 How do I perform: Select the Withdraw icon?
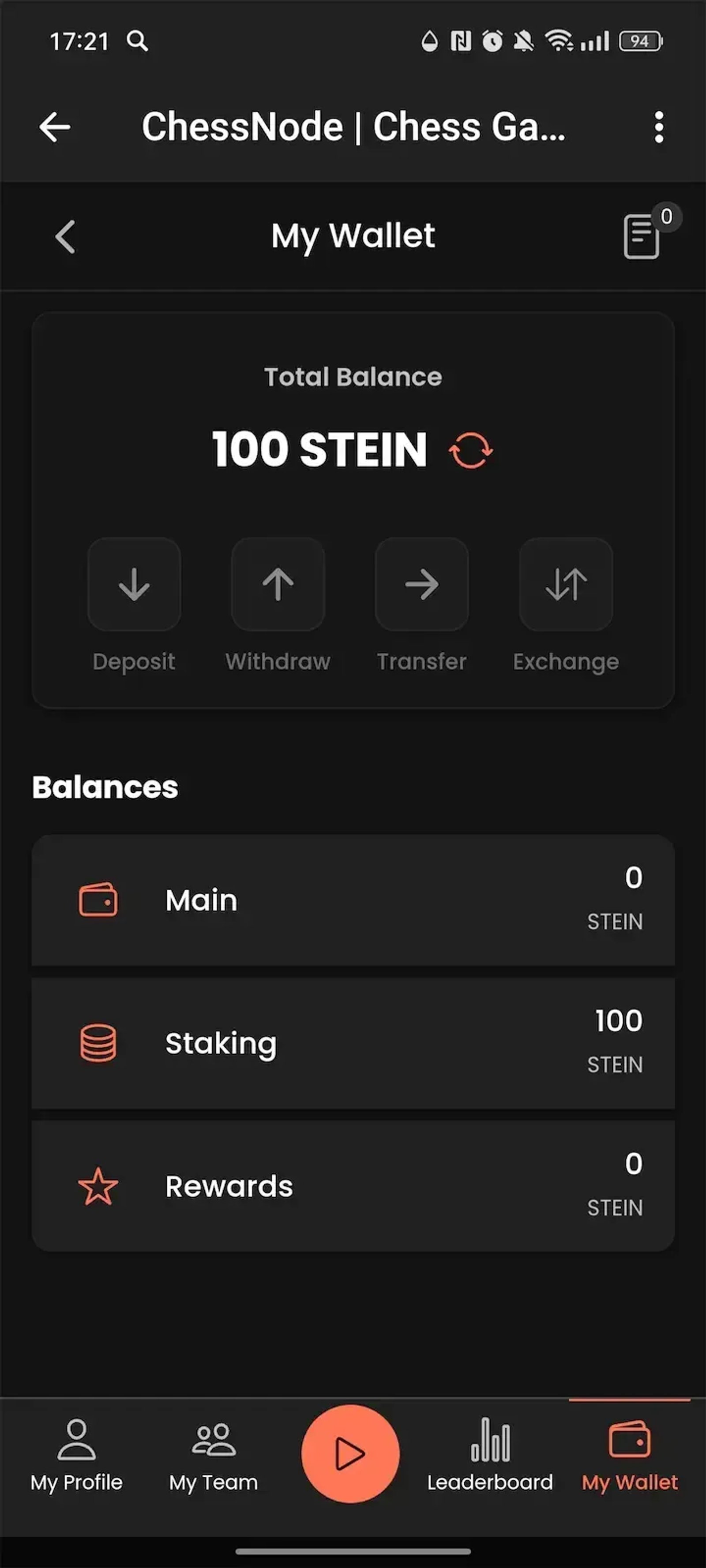coord(278,584)
